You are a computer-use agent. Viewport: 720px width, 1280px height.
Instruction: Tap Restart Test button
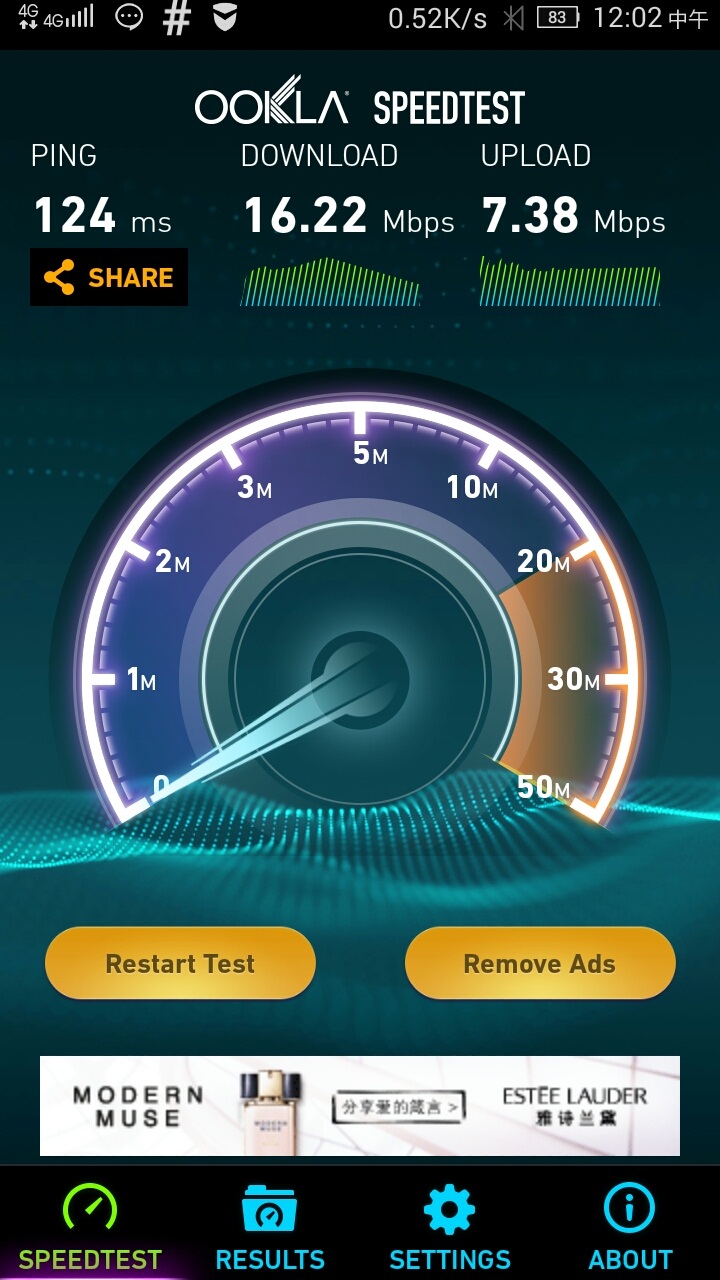click(180, 963)
